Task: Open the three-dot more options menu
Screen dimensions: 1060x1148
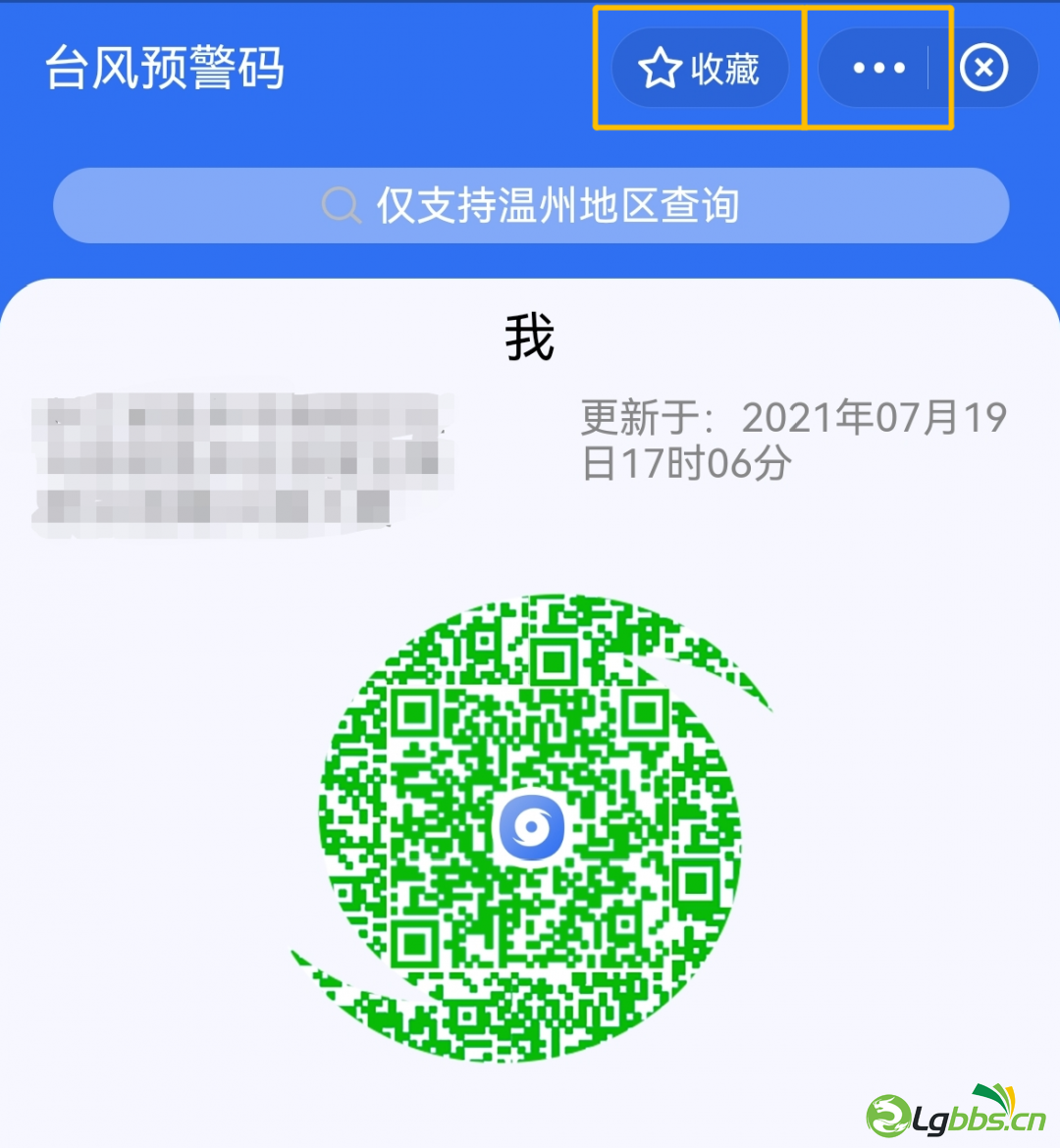Action: 878,68
